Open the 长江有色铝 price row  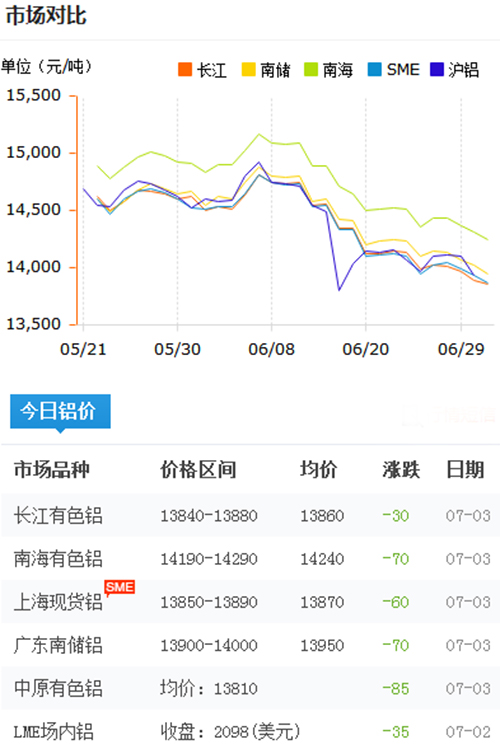[250, 516]
